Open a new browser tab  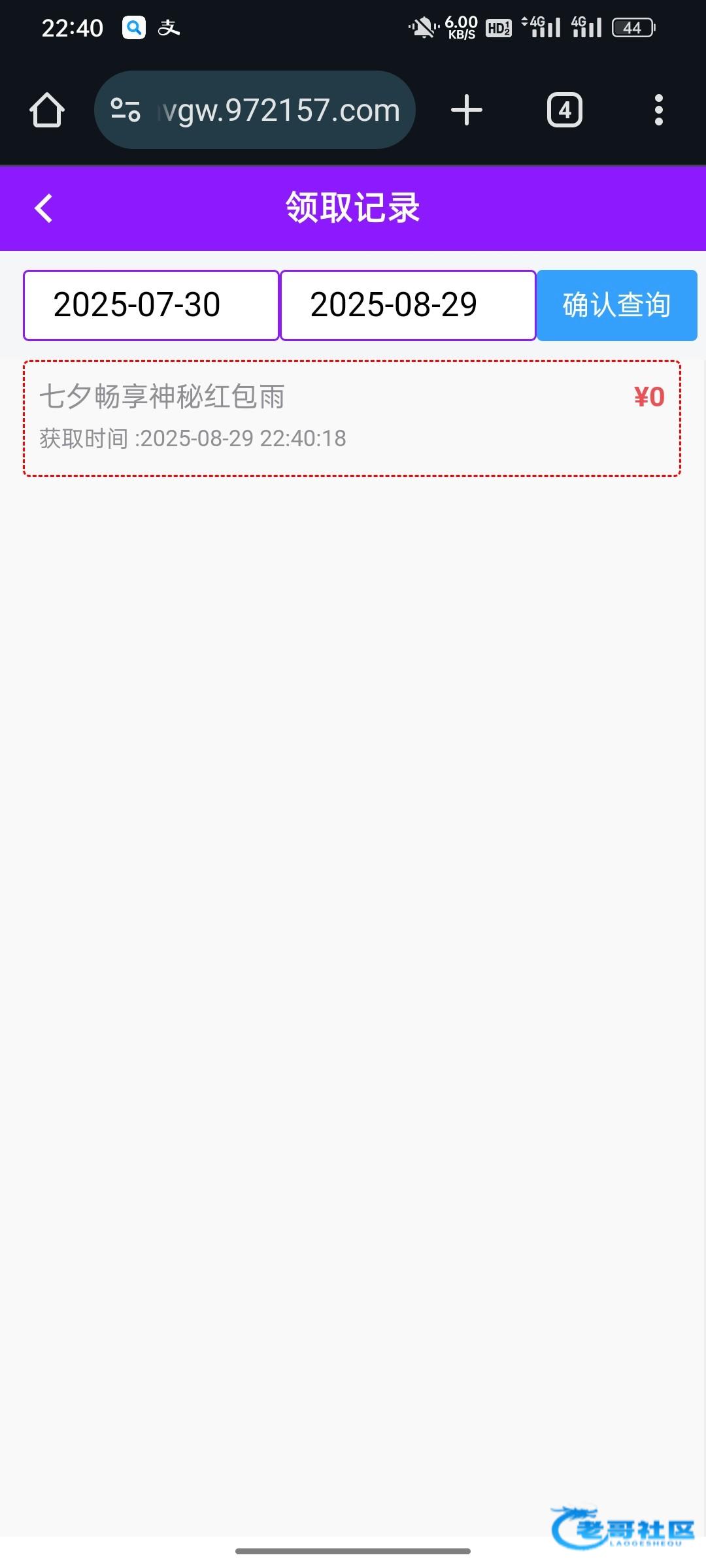pyautogui.click(x=467, y=110)
